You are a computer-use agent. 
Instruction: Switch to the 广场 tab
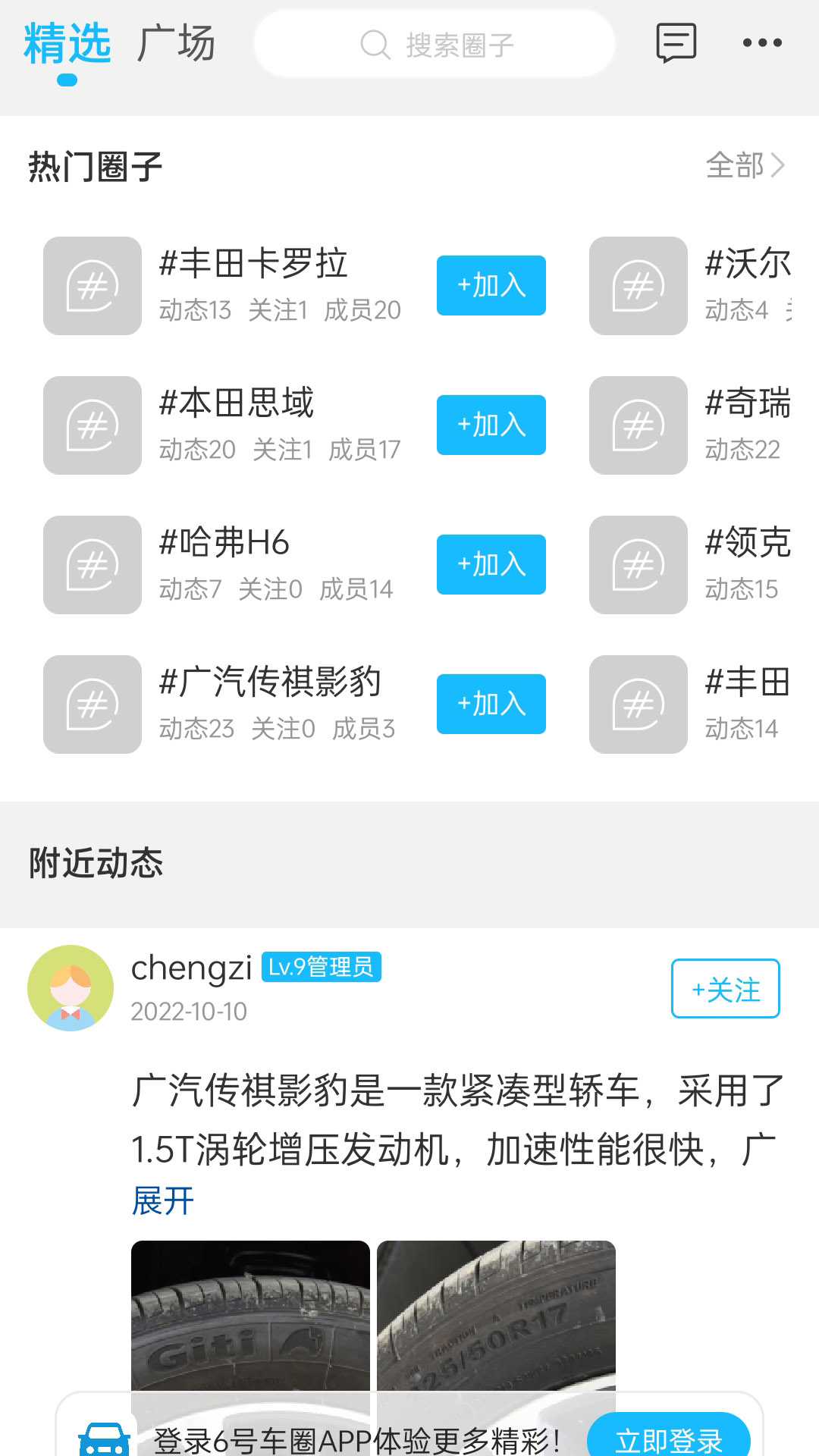[176, 43]
